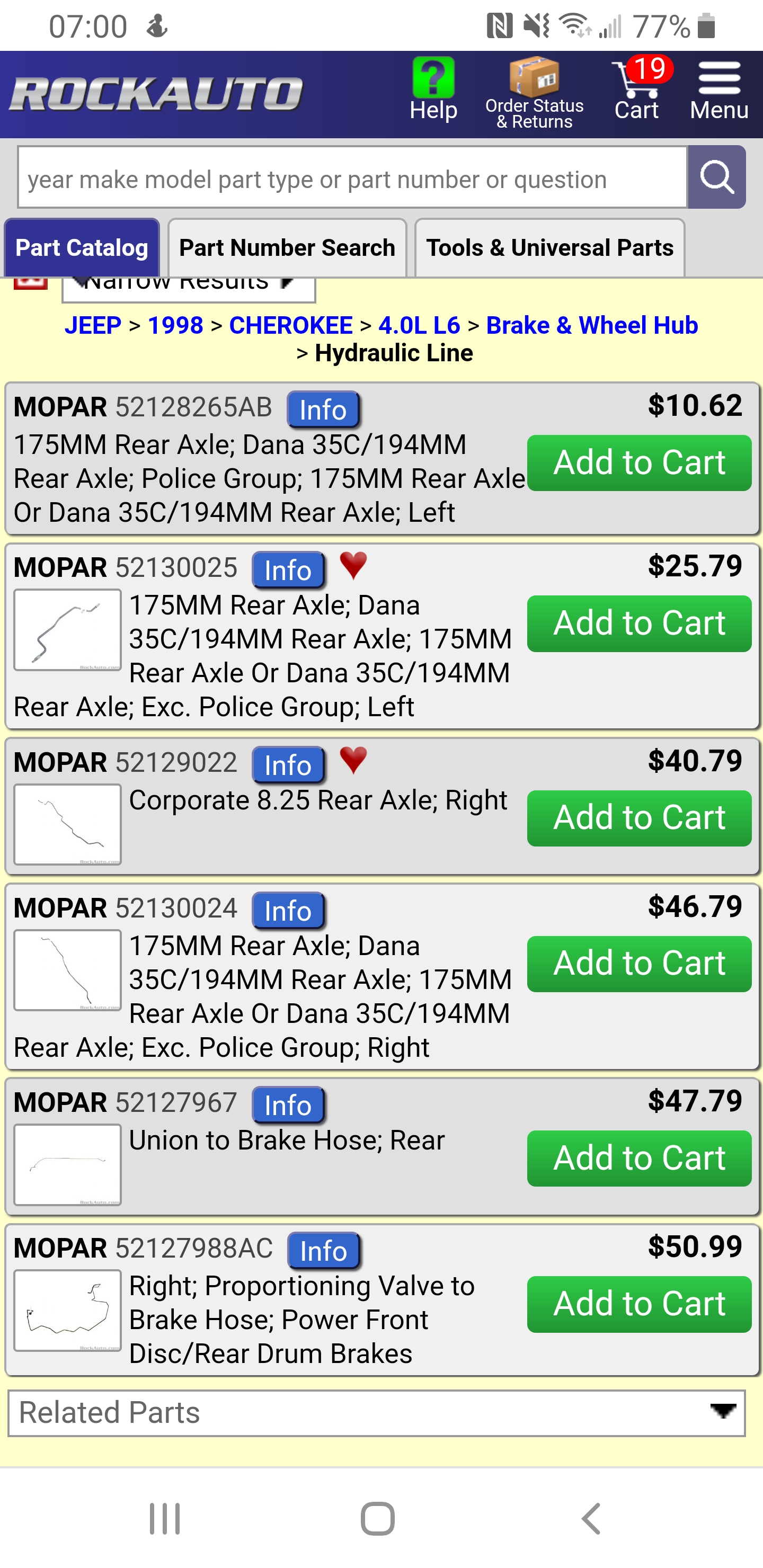Expand the Related Parts dropdown
This screenshot has height=1568, width=763.
pos(376,1413)
